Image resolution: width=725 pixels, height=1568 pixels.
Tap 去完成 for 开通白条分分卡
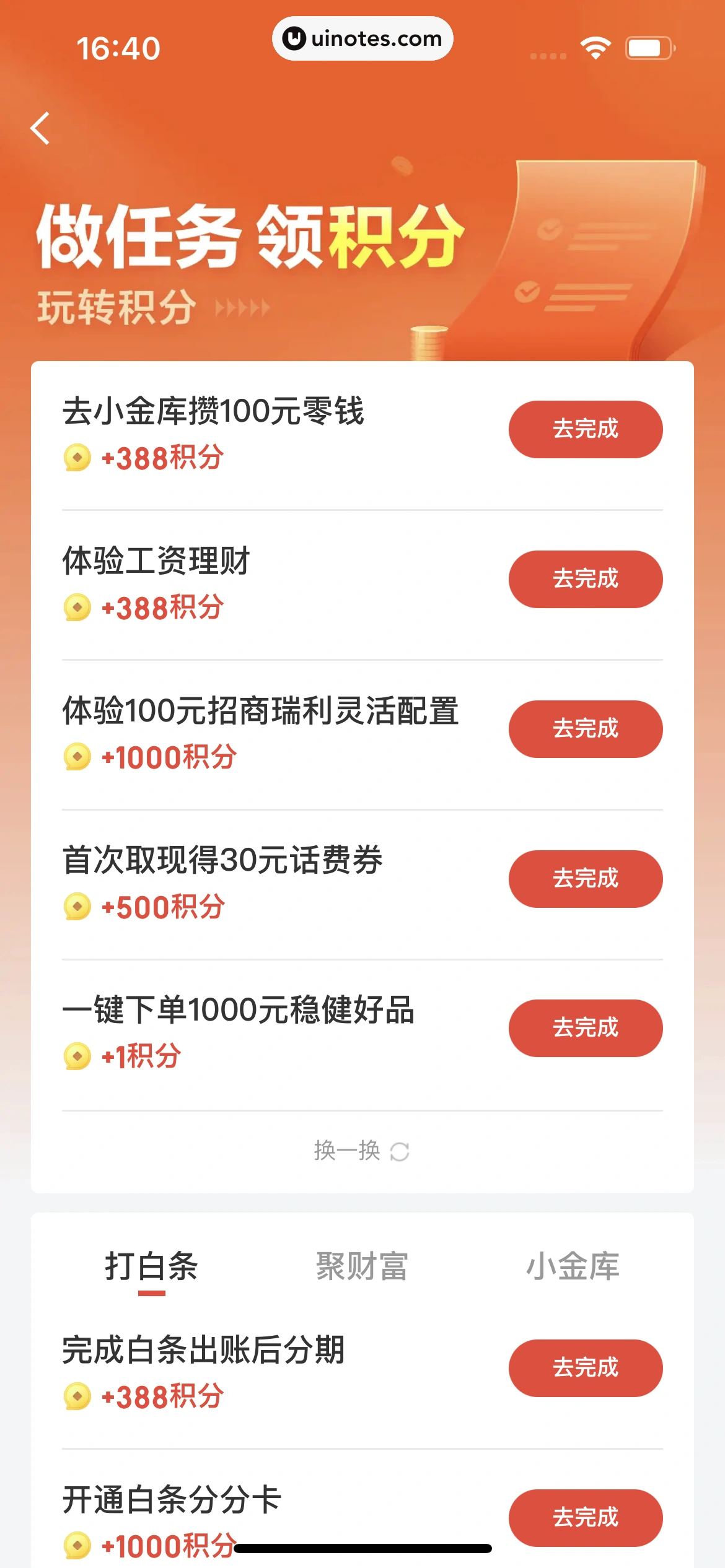[x=585, y=1518]
